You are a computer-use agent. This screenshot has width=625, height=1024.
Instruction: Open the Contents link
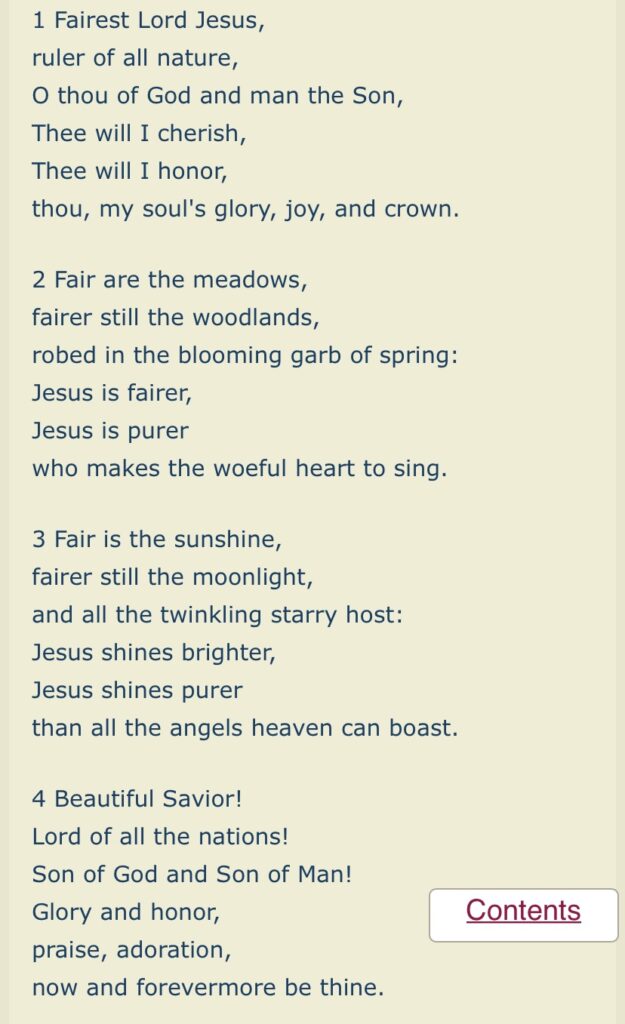pyautogui.click(x=523, y=911)
